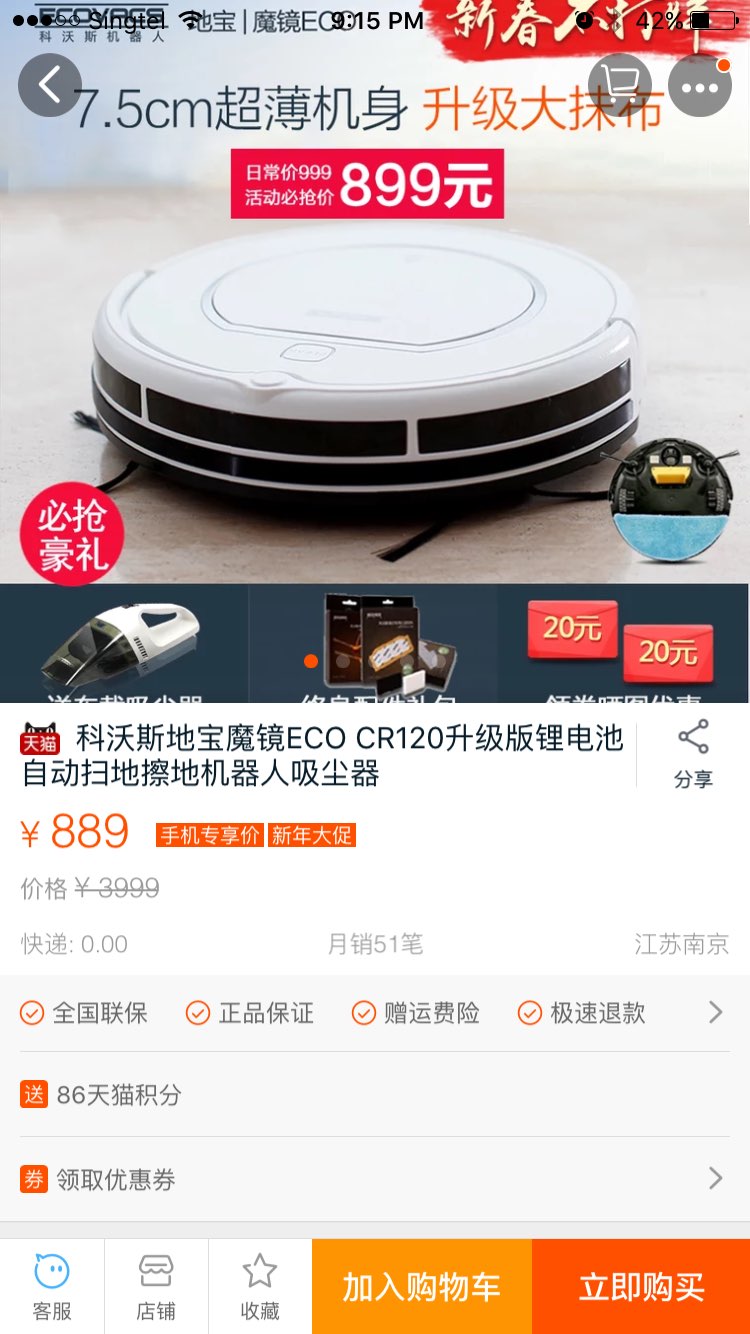Image resolution: width=750 pixels, height=1334 pixels.
Task: Visit the store via 店铺
Action: tap(156, 1286)
